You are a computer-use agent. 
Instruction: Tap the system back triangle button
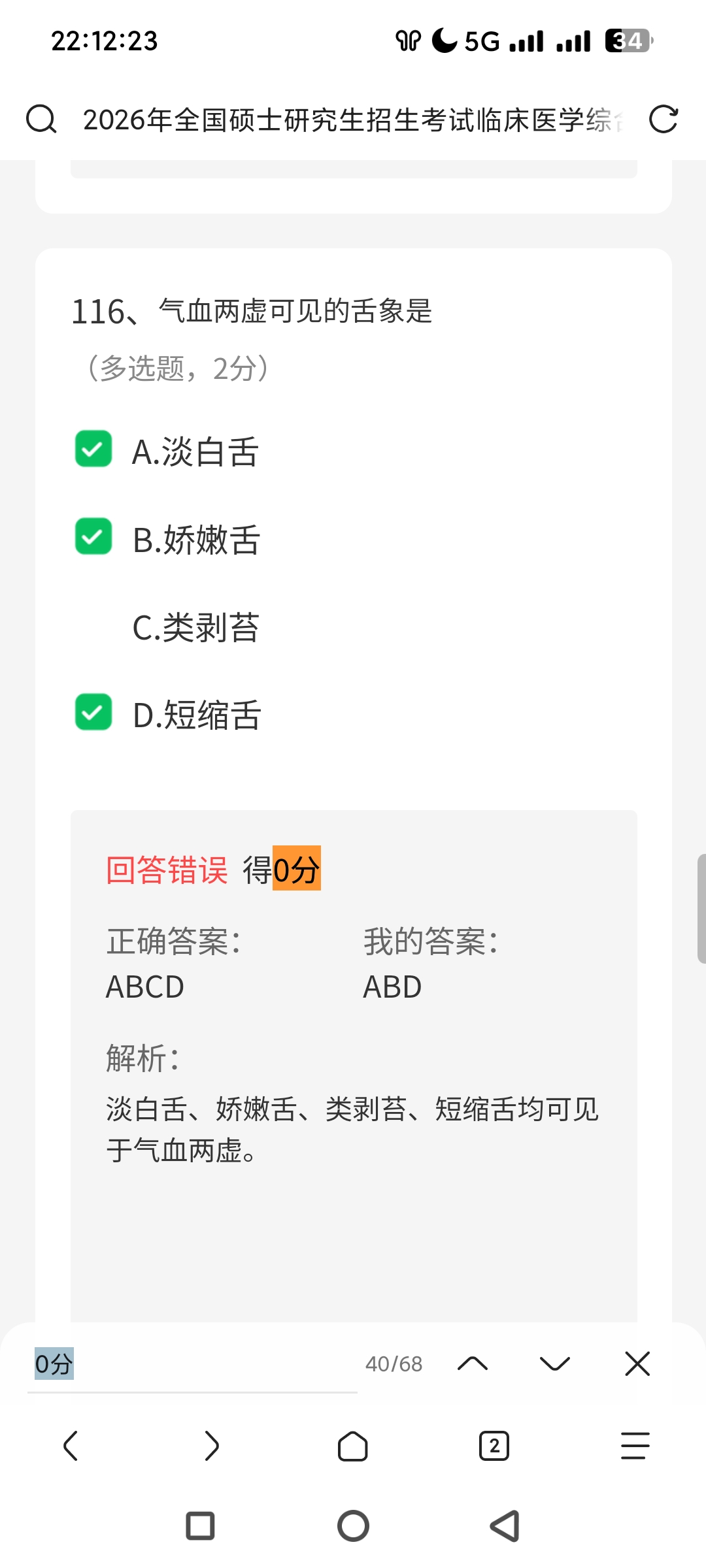pos(505,1526)
